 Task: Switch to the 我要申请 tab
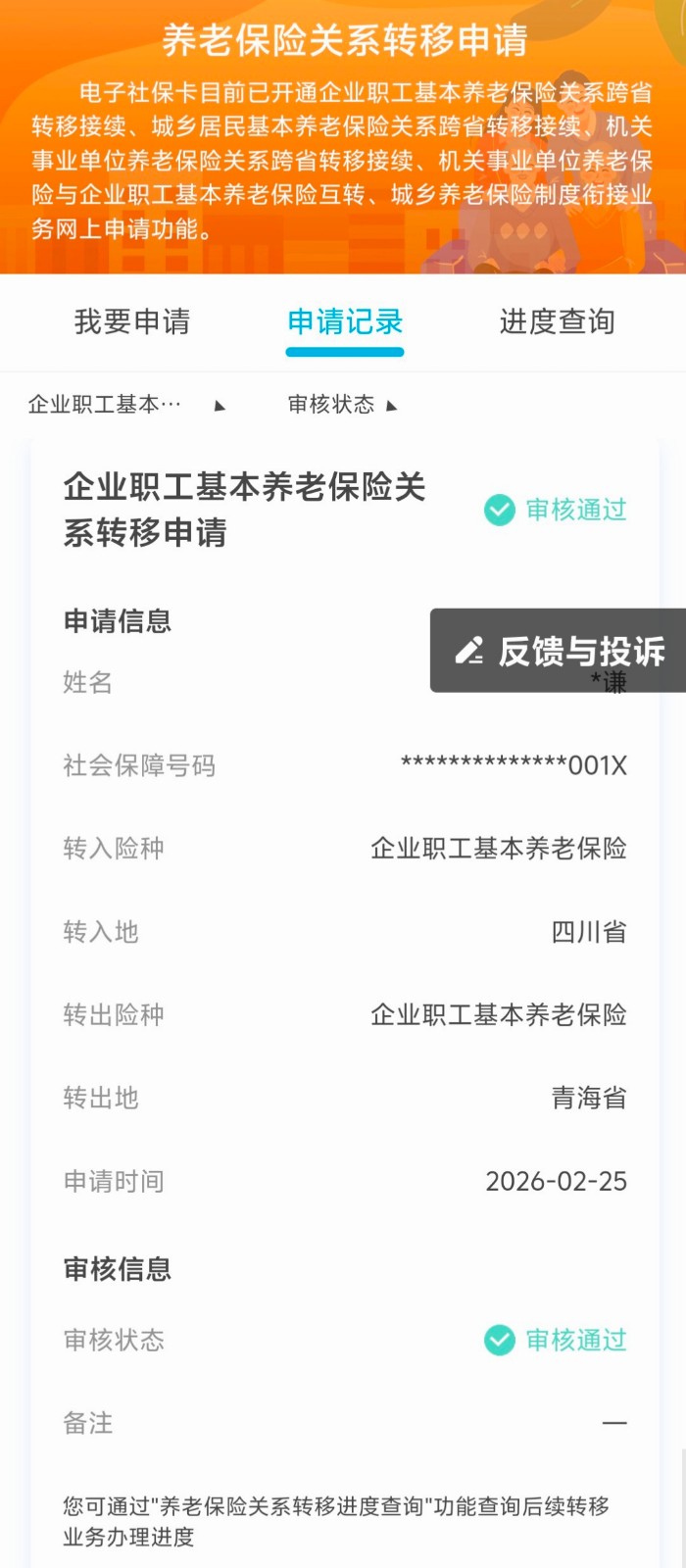(x=132, y=321)
